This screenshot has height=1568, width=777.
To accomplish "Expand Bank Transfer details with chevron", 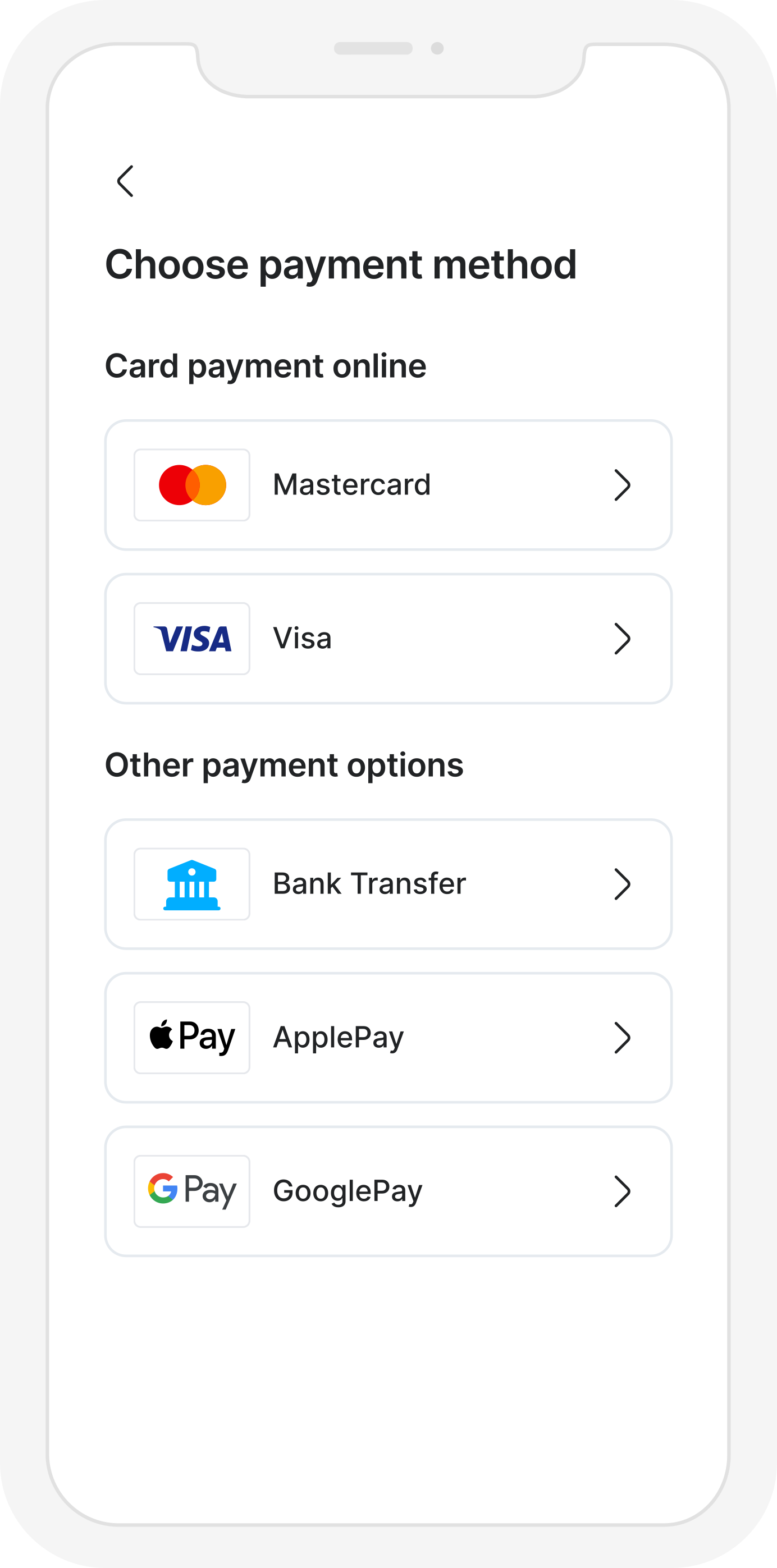I will [623, 884].
